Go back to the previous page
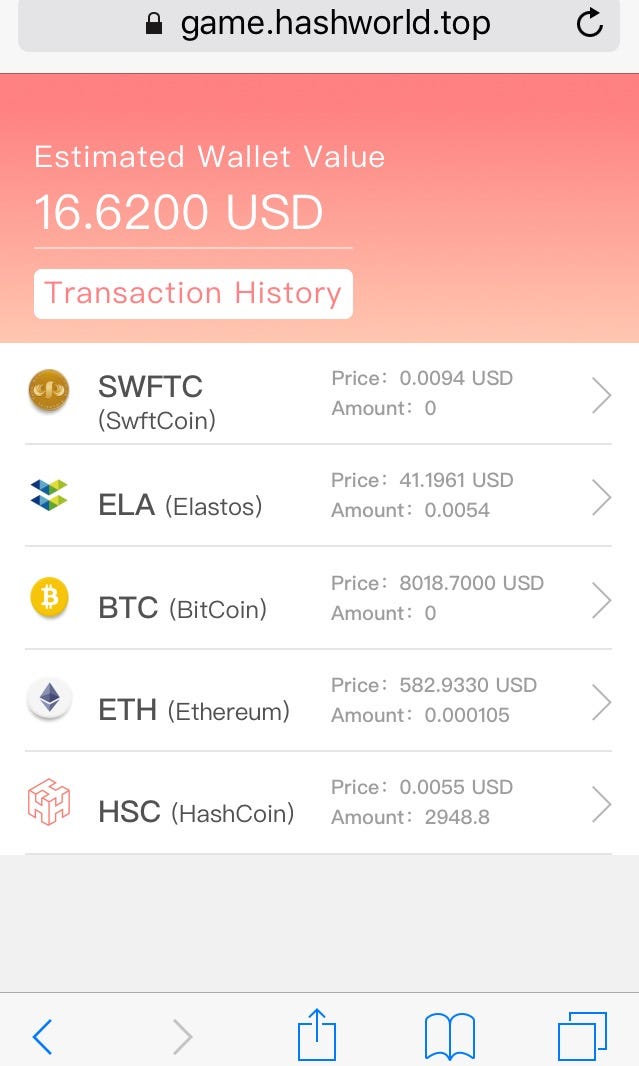 42,1036
